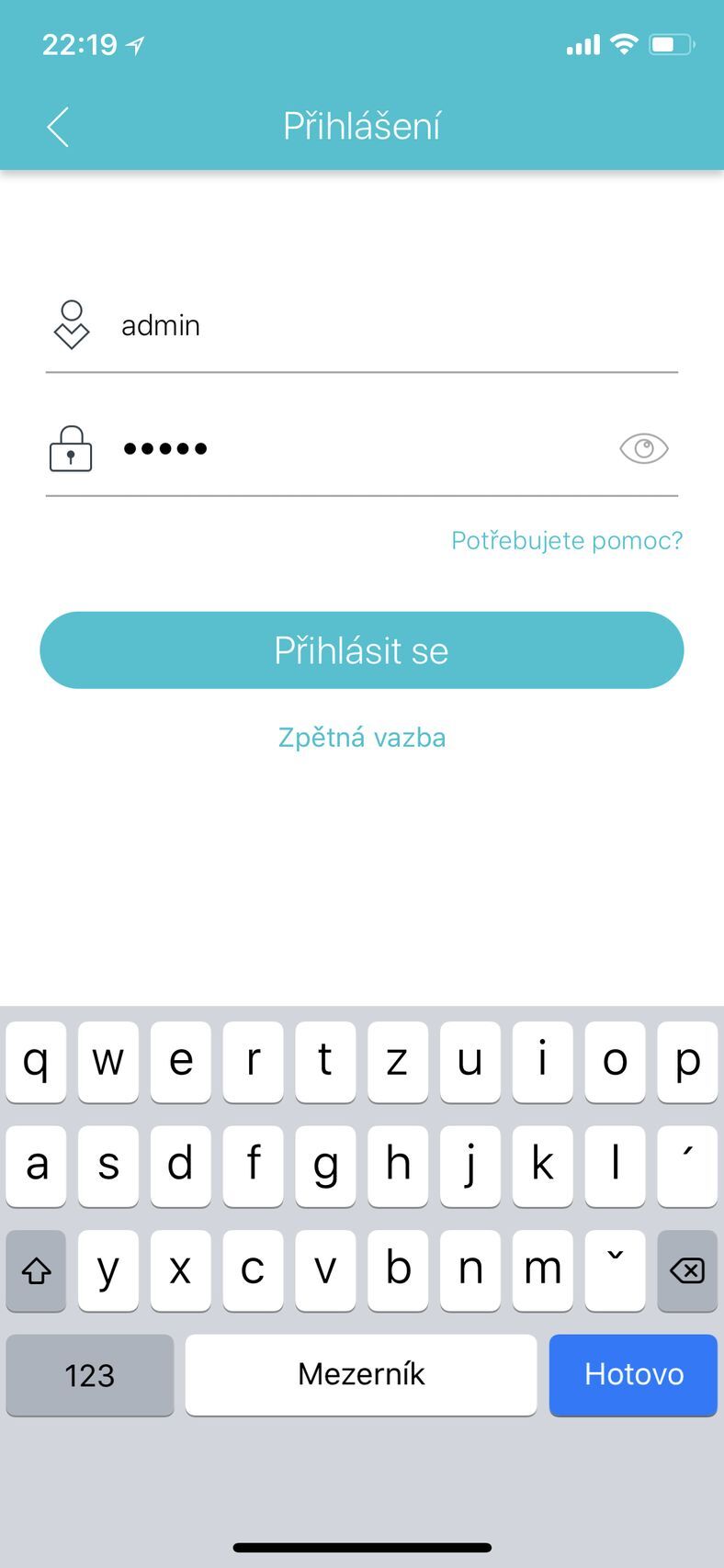
Task: Tap Hotovo on the keyboard
Action: pyautogui.click(x=633, y=1374)
